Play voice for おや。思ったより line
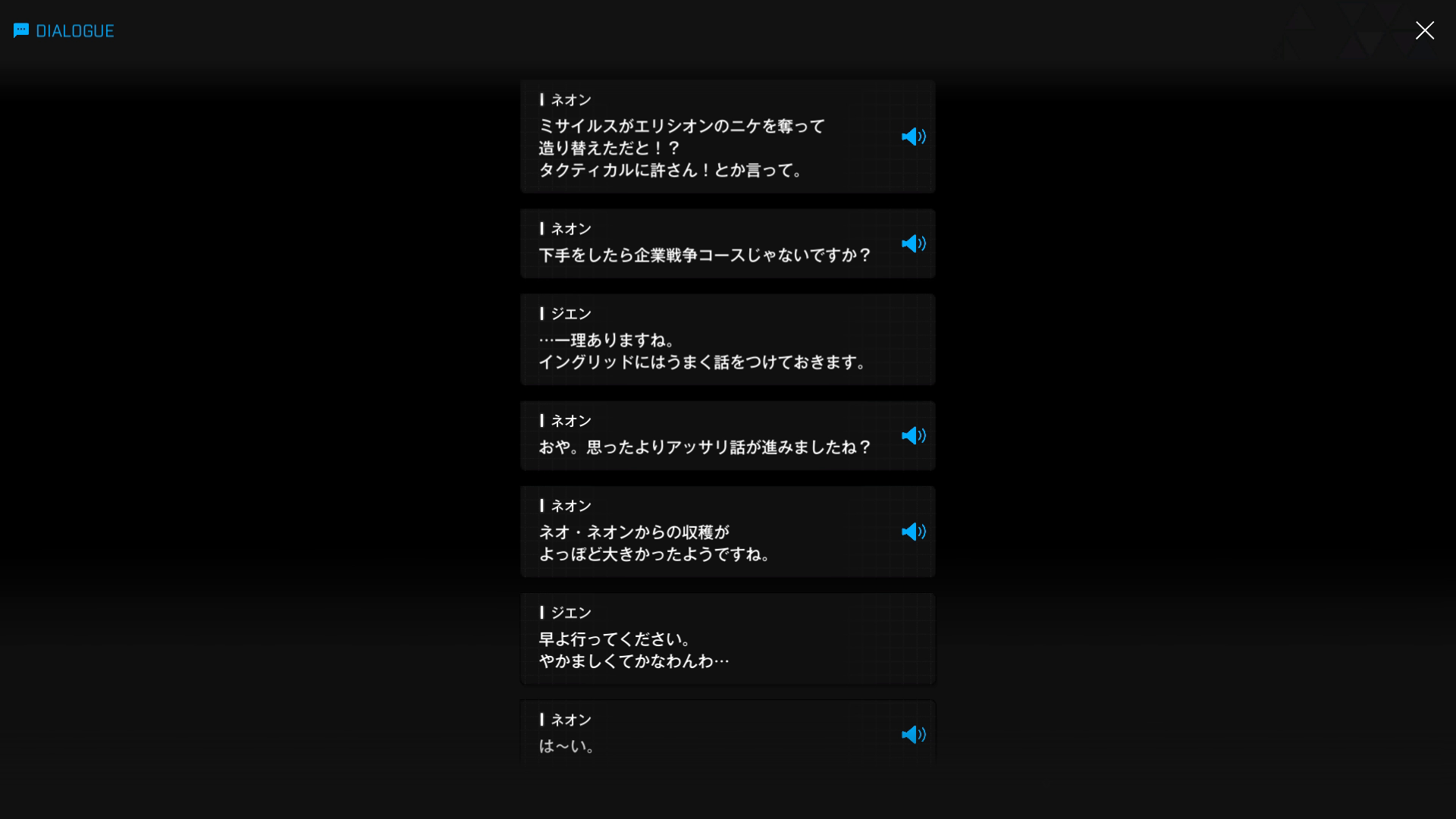Image resolution: width=1456 pixels, height=819 pixels. [913, 435]
